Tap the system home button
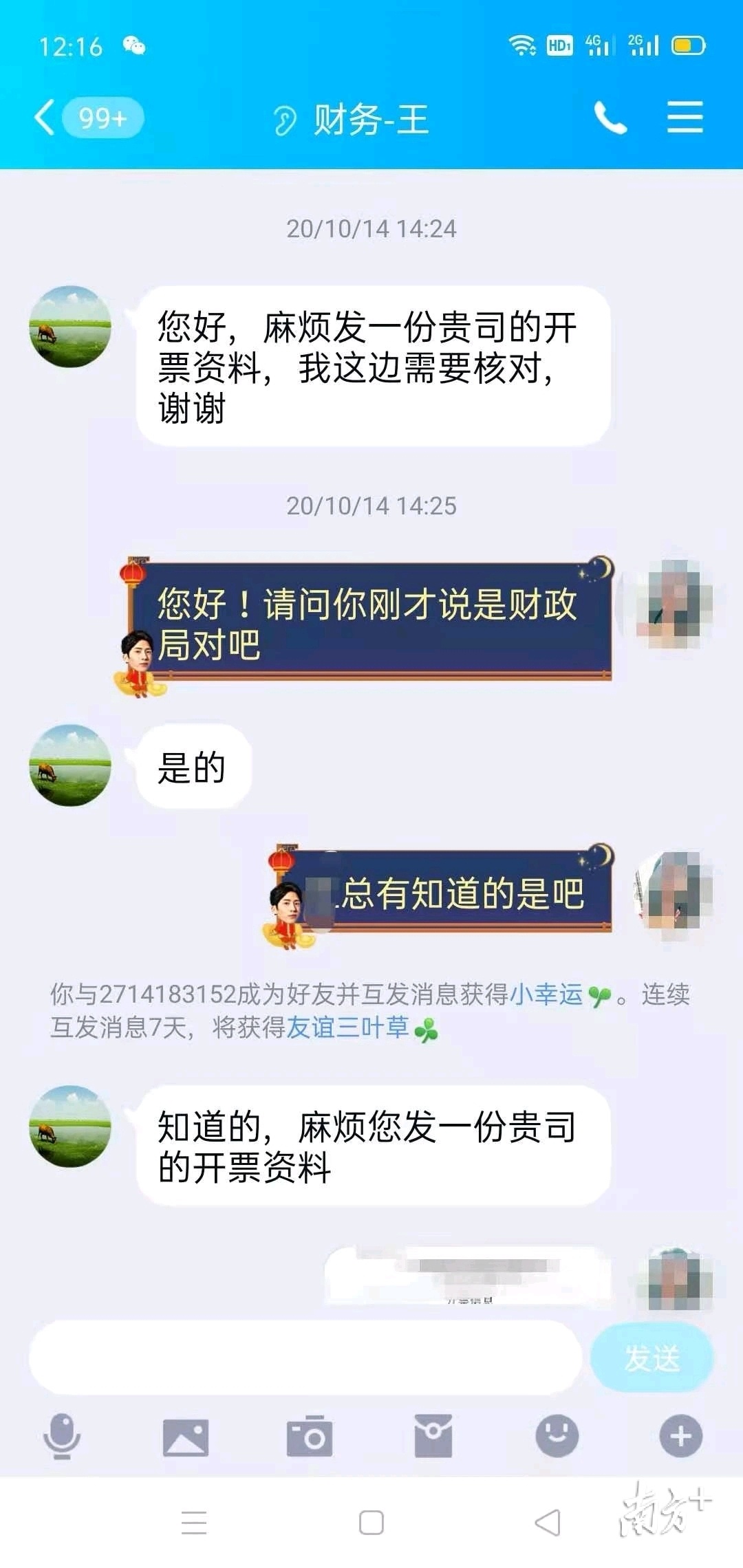This screenshot has height=1568, width=743. tap(371, 1523)
